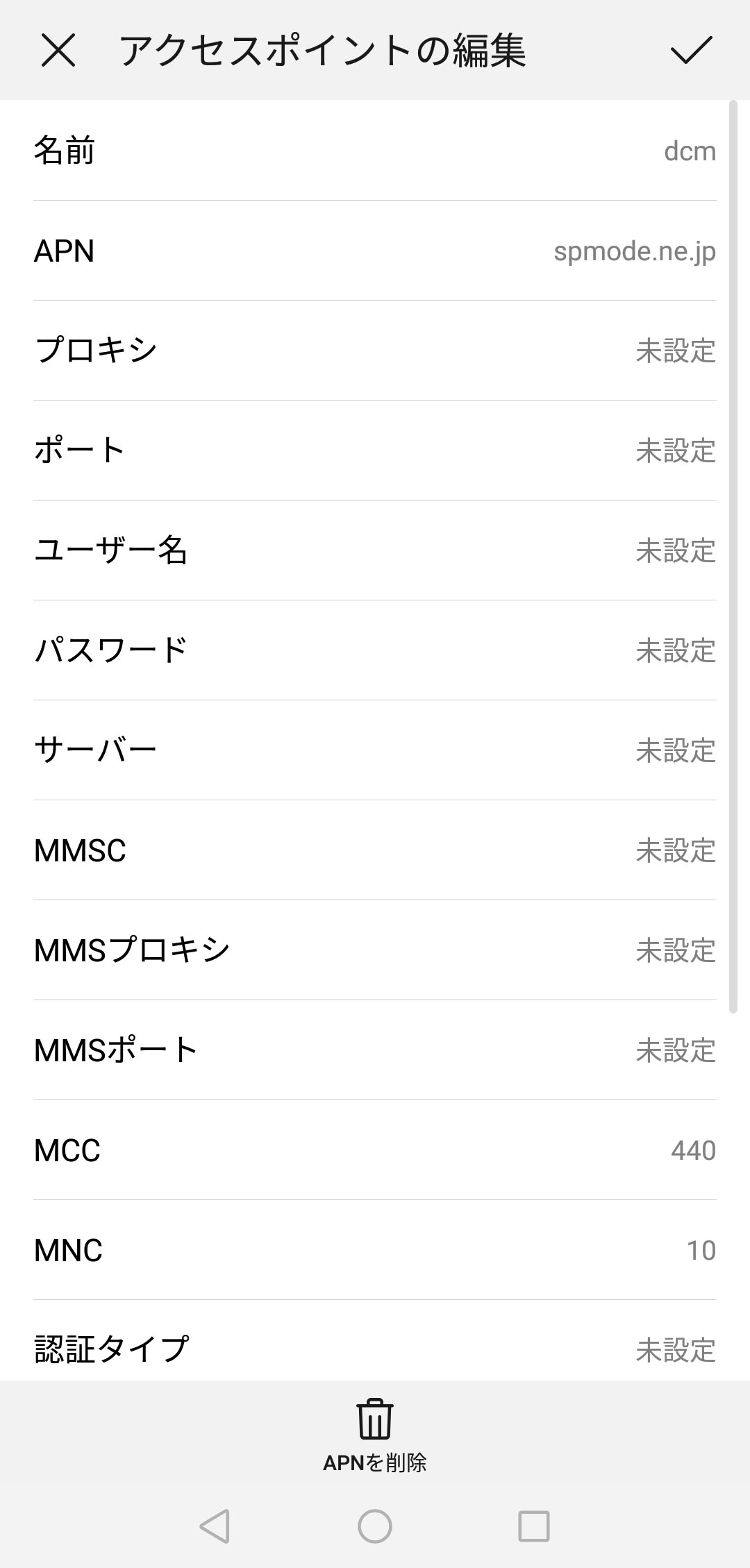Open the APN setting row

[375, 251]
